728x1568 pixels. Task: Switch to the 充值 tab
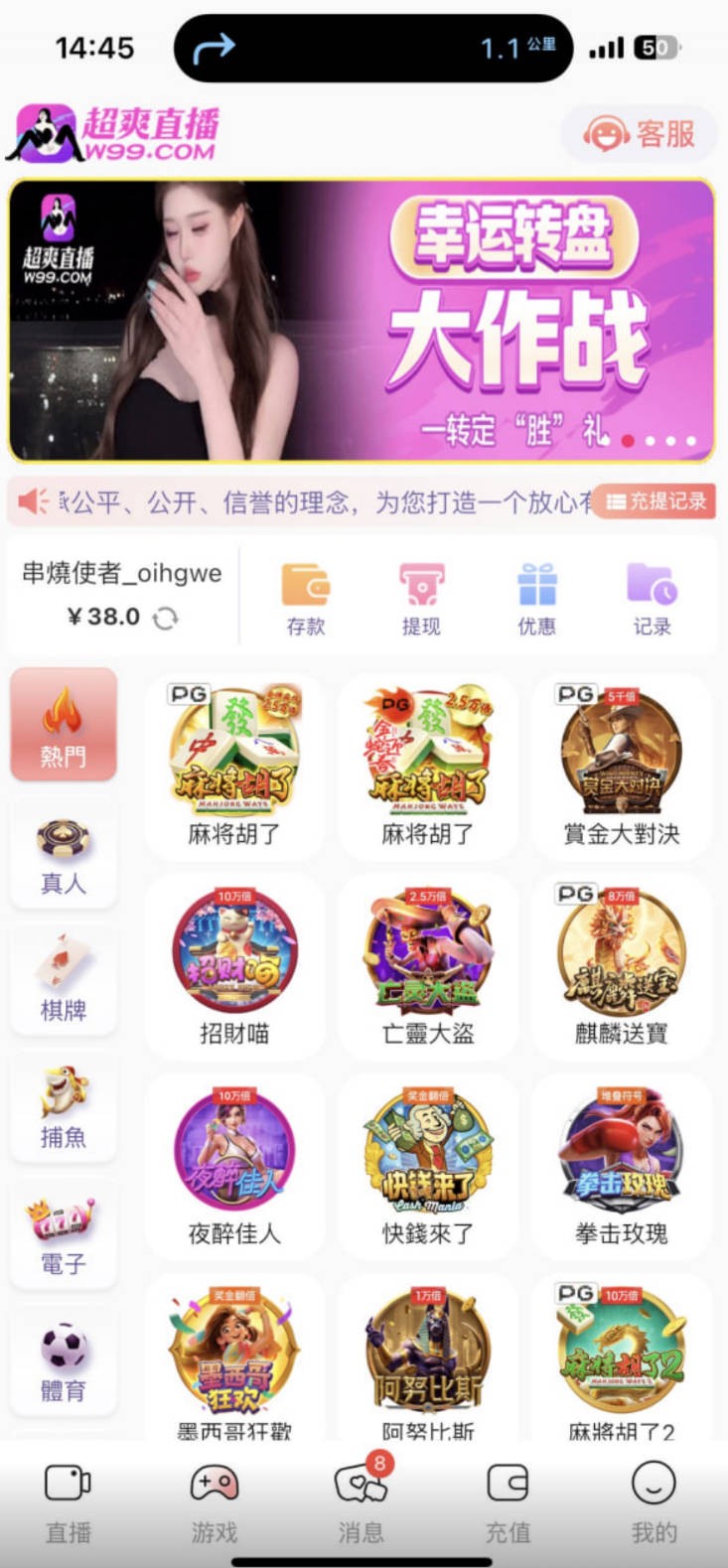pos(508,1502)
